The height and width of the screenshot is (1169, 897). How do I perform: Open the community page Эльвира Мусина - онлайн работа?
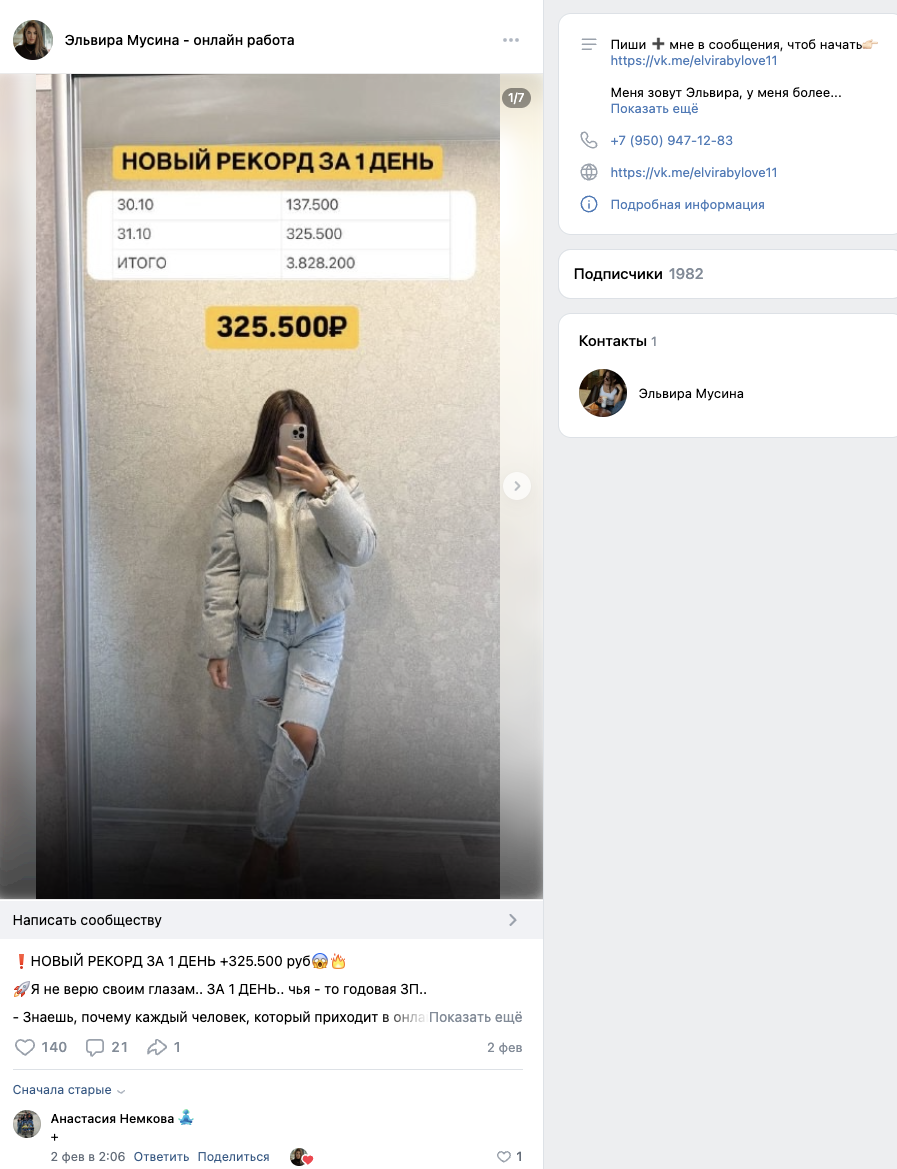pos(179,40)
